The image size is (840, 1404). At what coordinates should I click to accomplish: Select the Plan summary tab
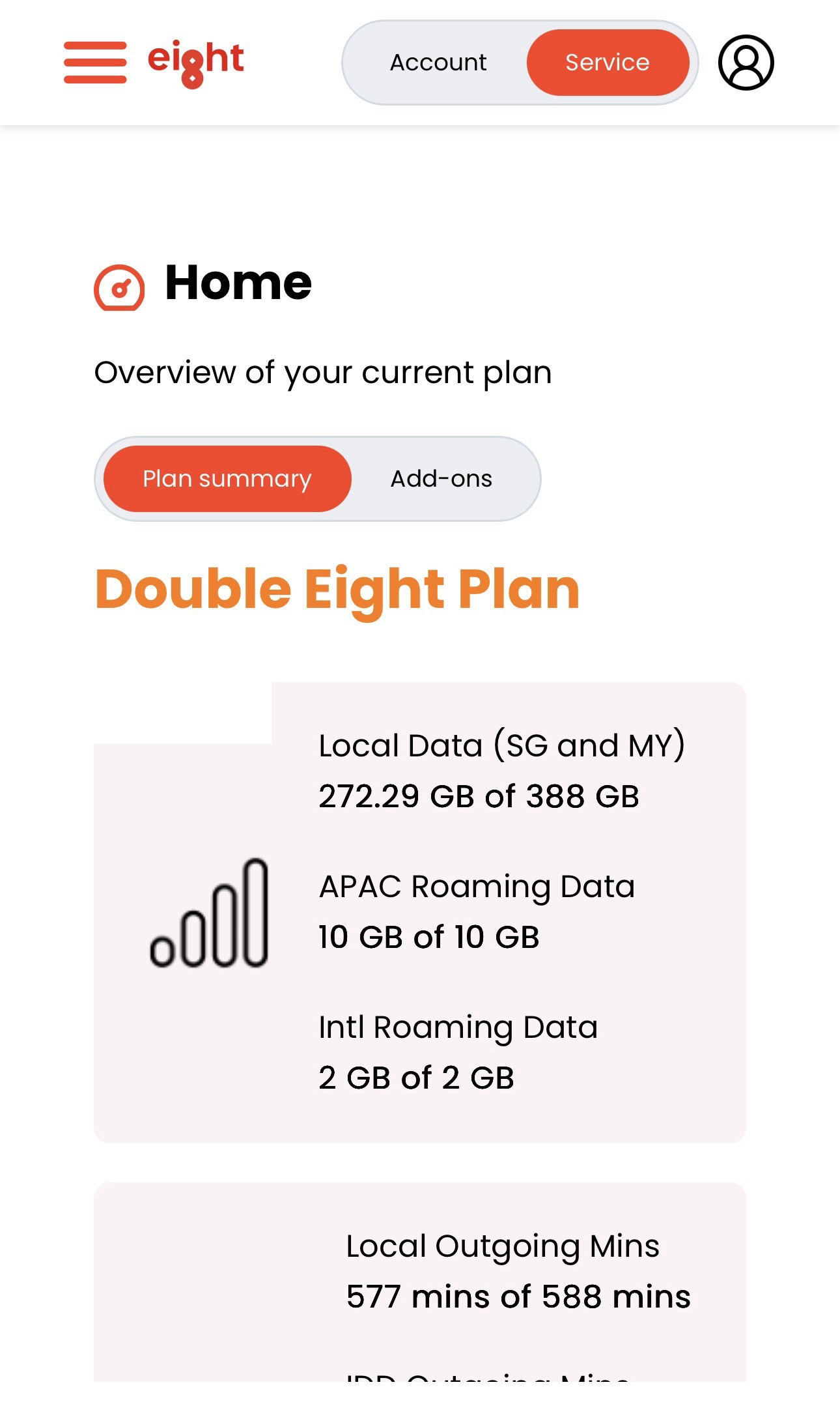pos(227,479)
